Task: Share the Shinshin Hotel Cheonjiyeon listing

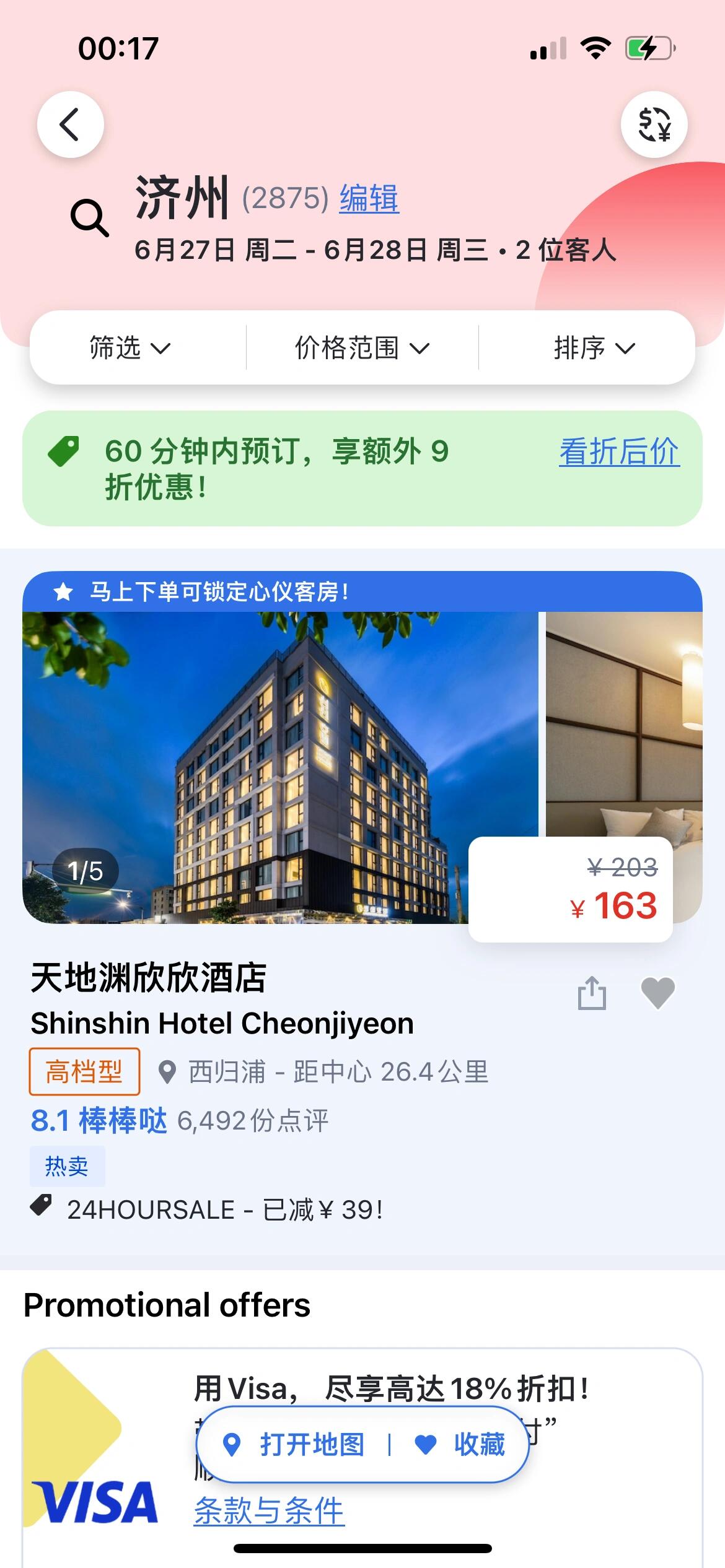Action: pos(592,993)
